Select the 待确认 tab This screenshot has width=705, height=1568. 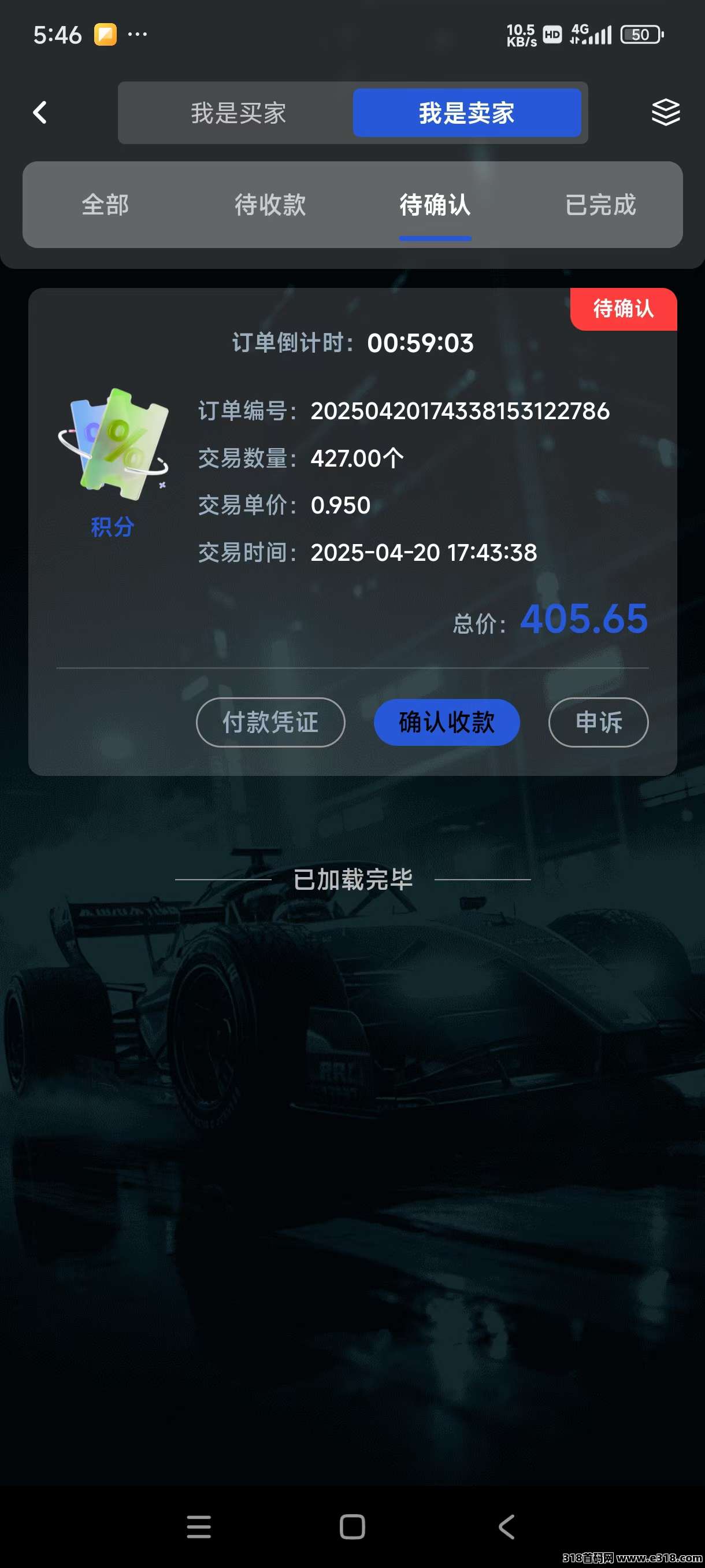point(435,205)
